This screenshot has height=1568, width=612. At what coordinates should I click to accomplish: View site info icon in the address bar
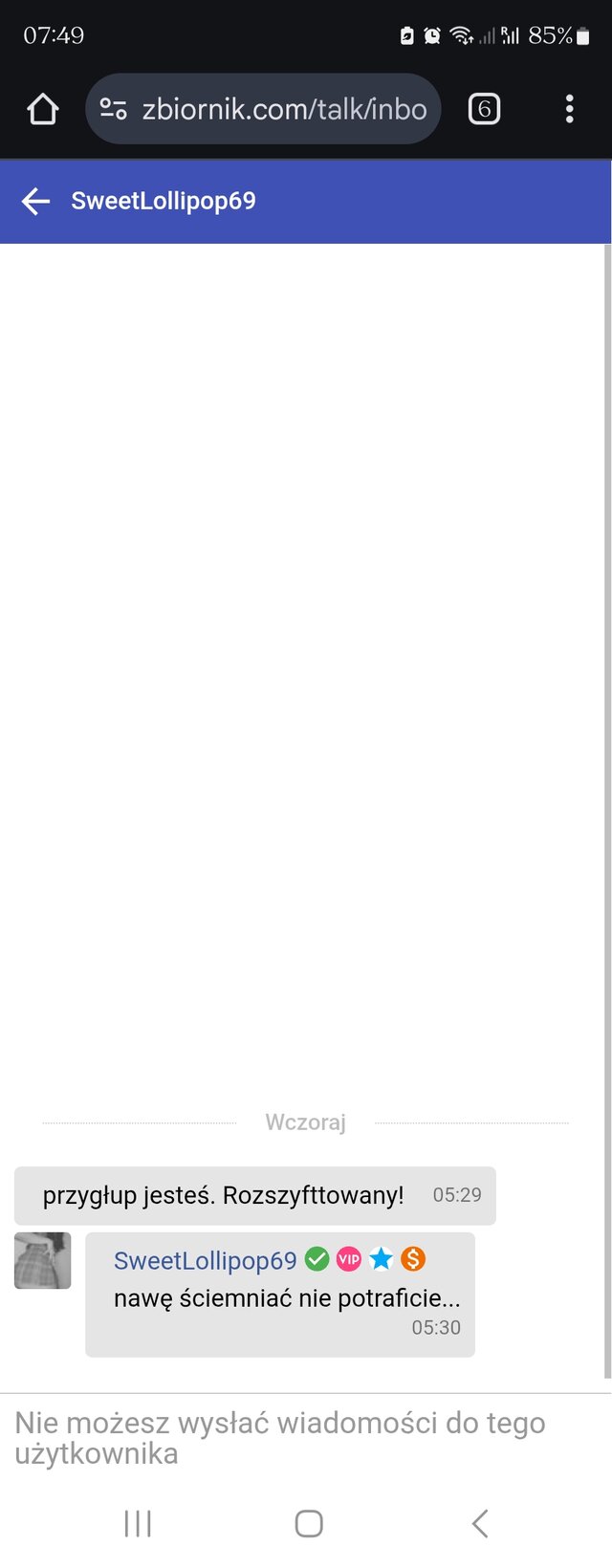[114, 109]
